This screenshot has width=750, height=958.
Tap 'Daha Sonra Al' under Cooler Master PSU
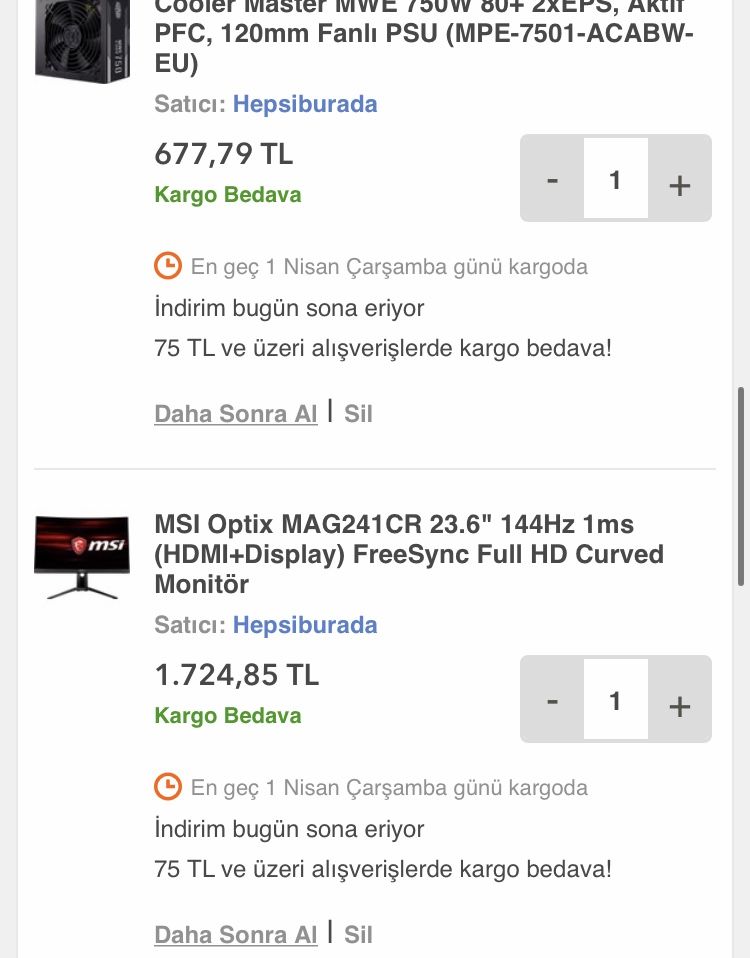point(236,413)
